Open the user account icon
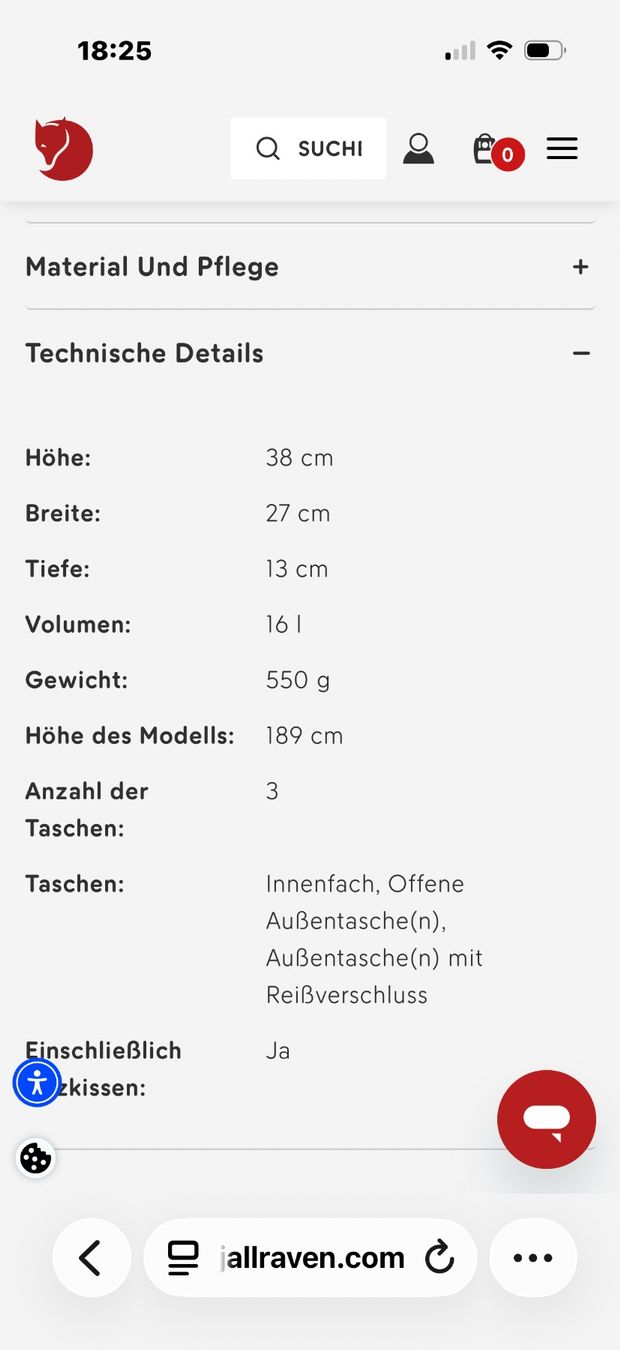 click(418, 149)
